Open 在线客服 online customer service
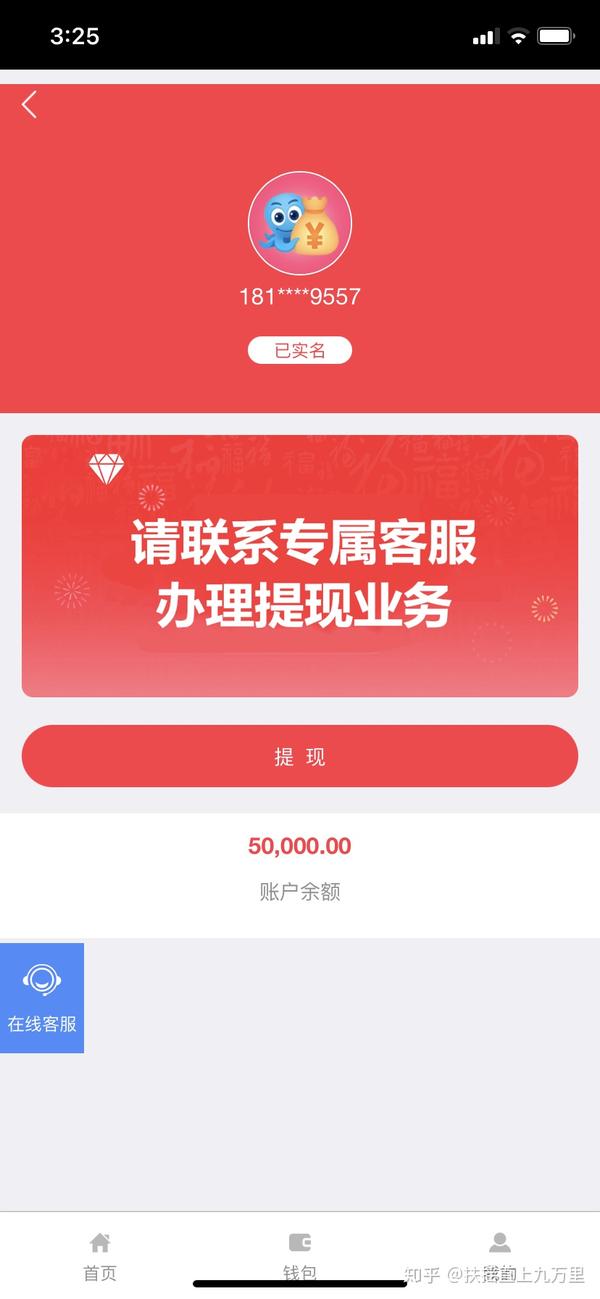Viewport: 600px width, 1299px height. (42, 997)
